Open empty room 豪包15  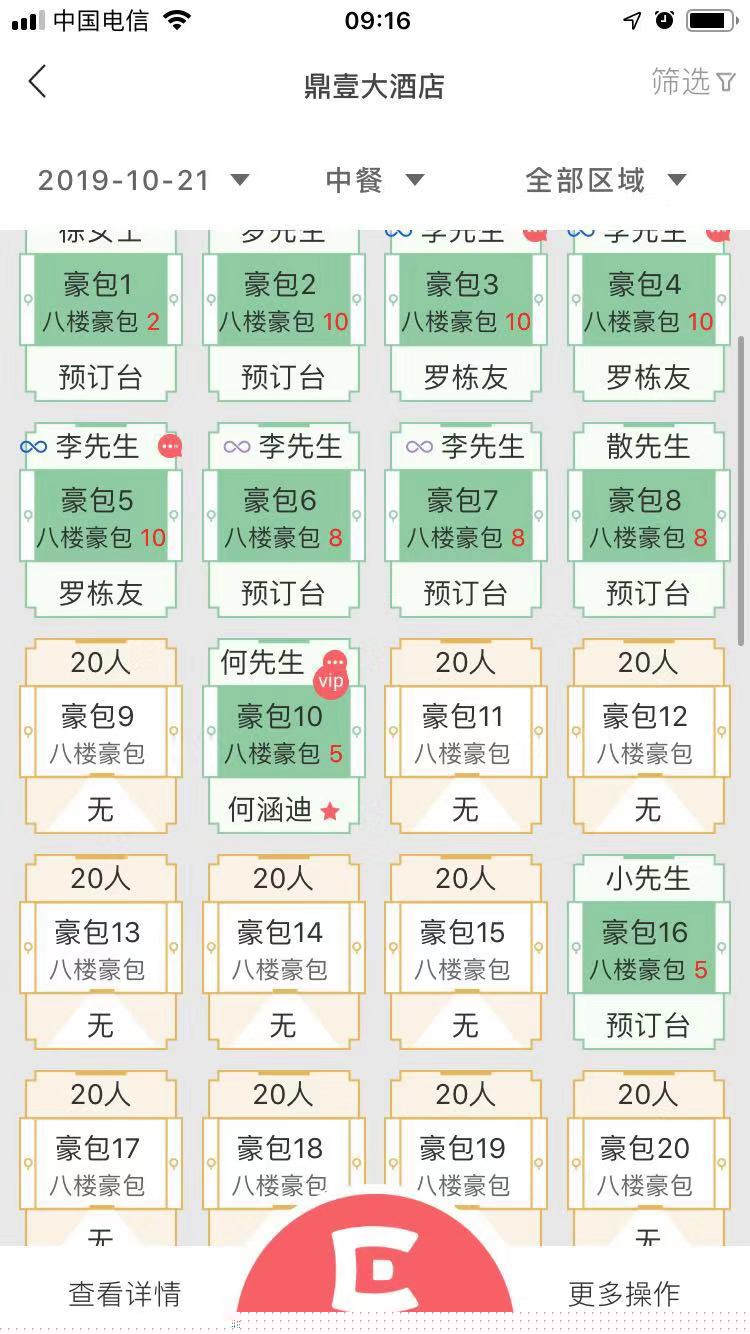tap(465, 950)
